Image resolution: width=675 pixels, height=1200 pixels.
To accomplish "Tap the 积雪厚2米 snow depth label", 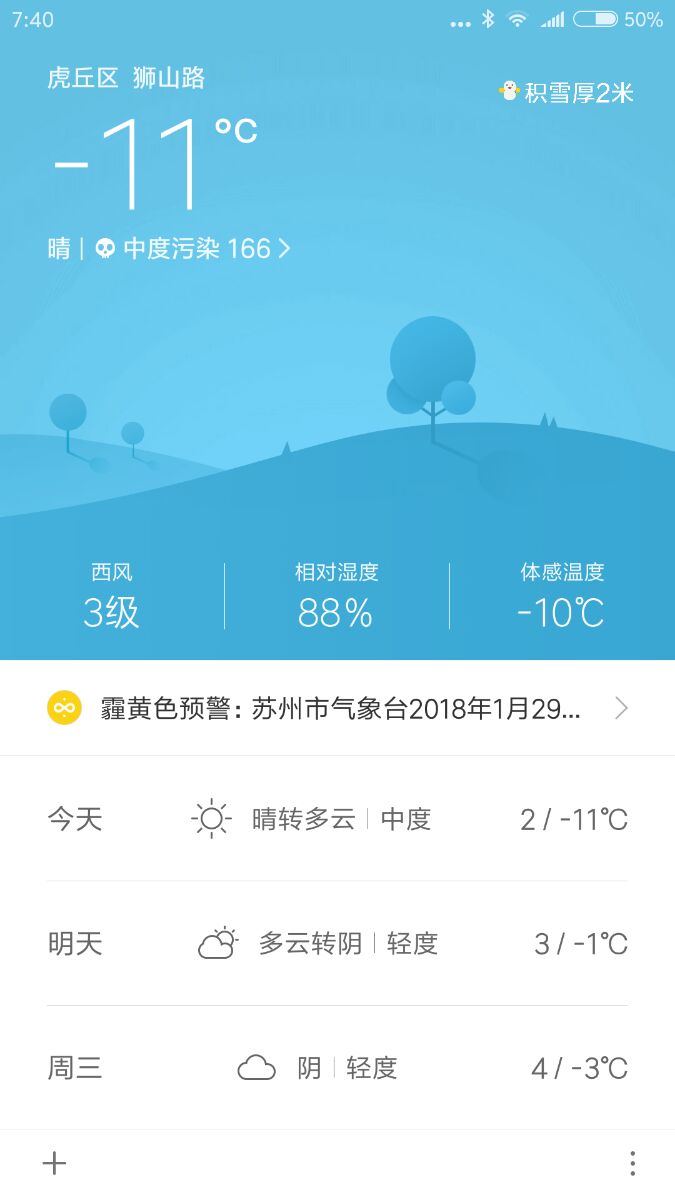I will point(567,93).
